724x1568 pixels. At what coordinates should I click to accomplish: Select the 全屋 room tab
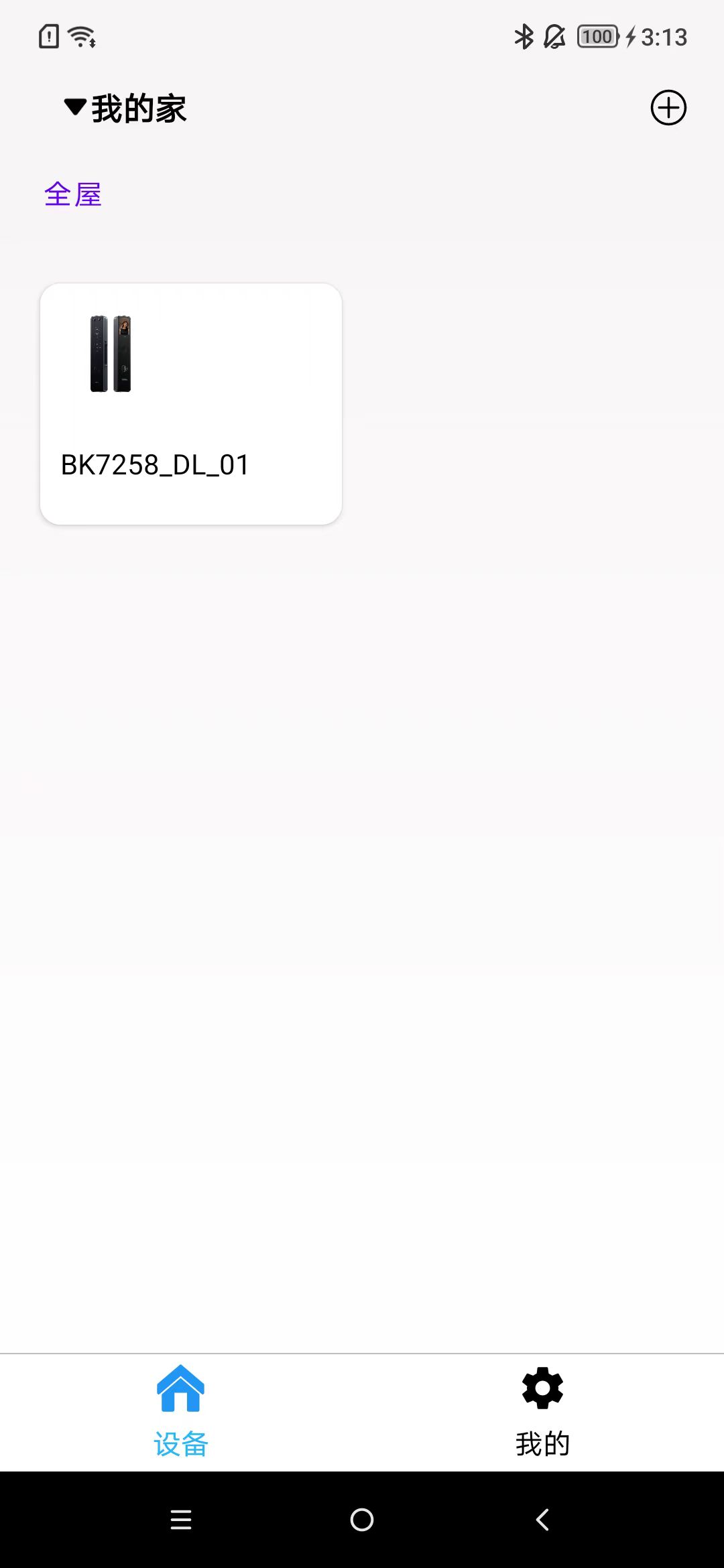73,195
